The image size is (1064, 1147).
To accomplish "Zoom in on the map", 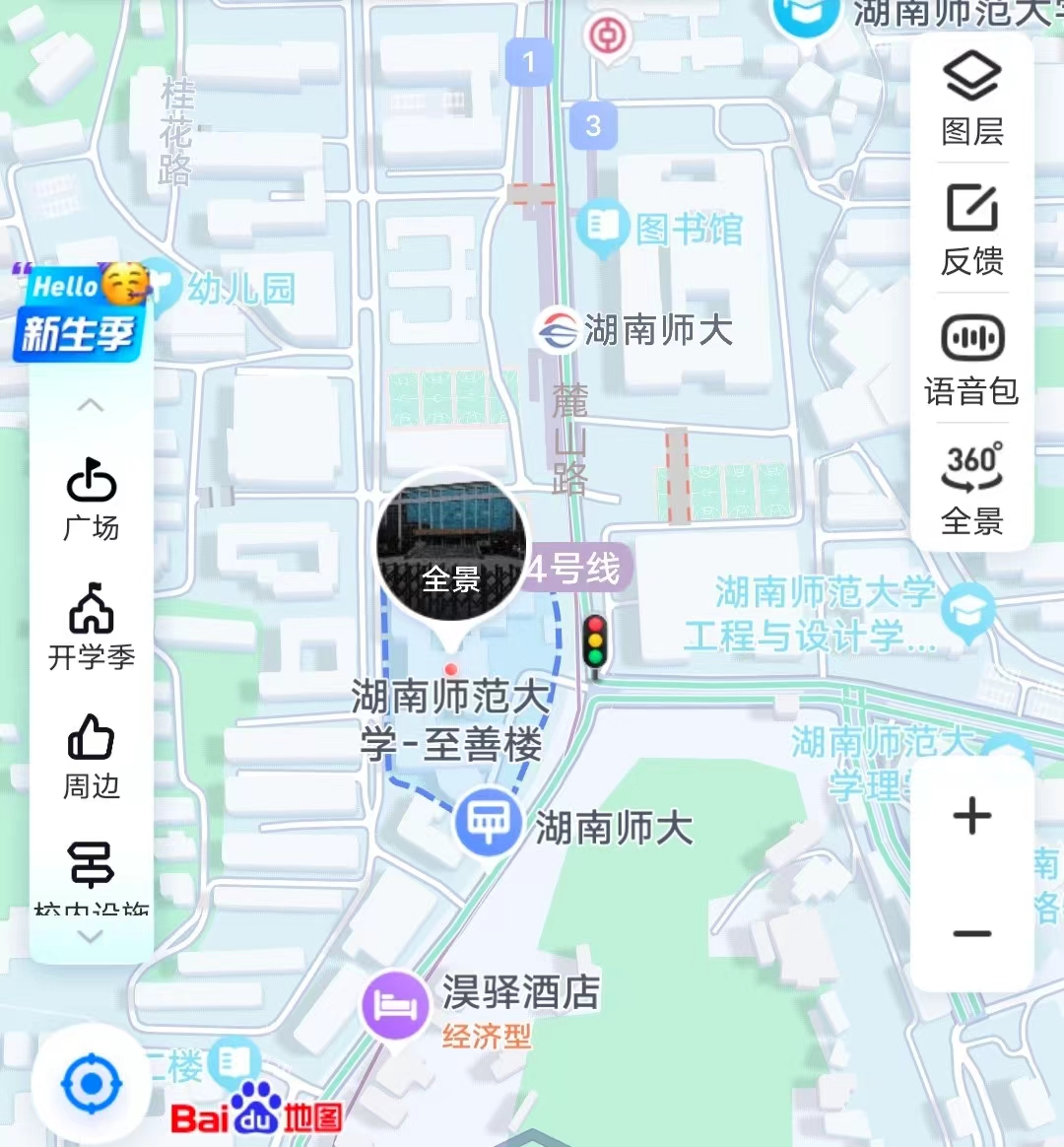I will [x=971, y=816].
